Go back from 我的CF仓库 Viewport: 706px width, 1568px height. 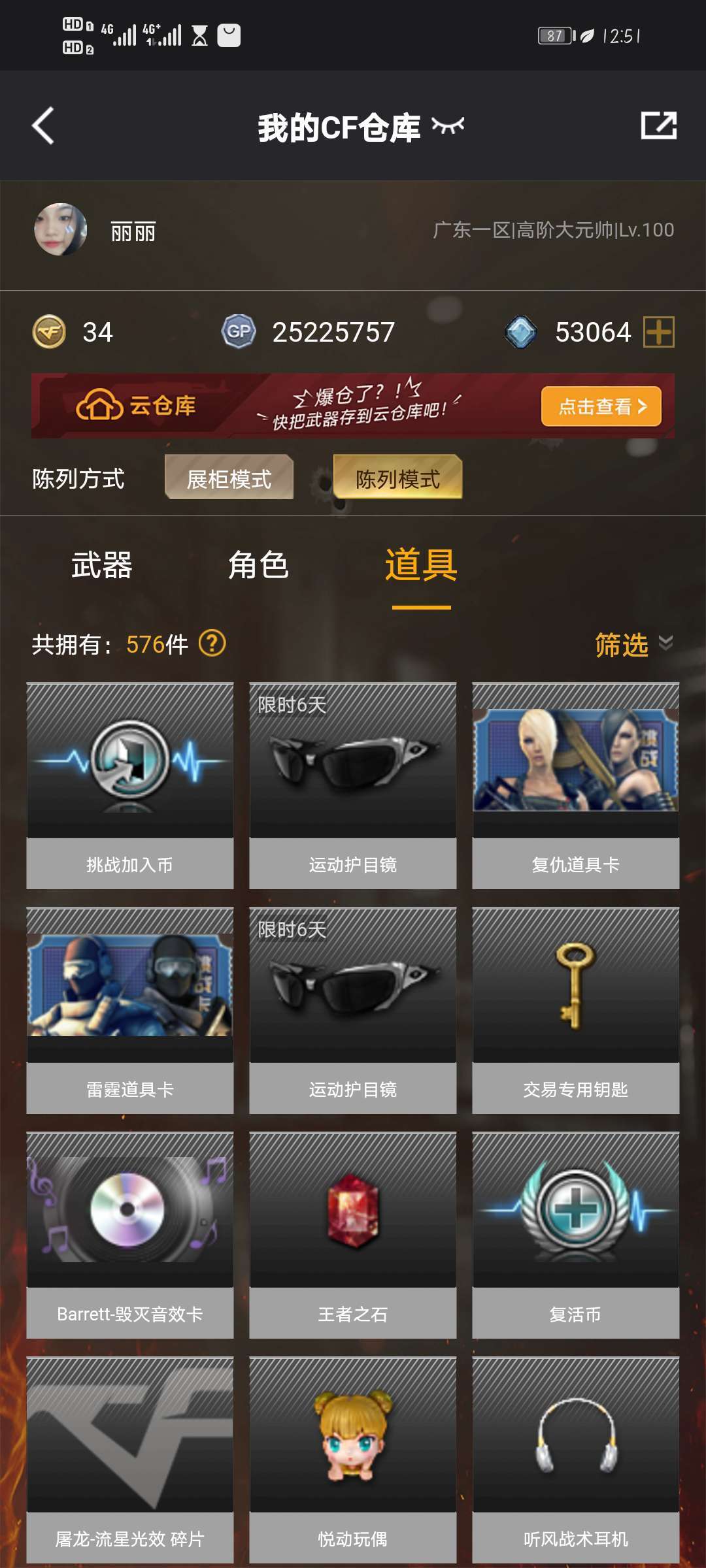(x=43, y=125)
